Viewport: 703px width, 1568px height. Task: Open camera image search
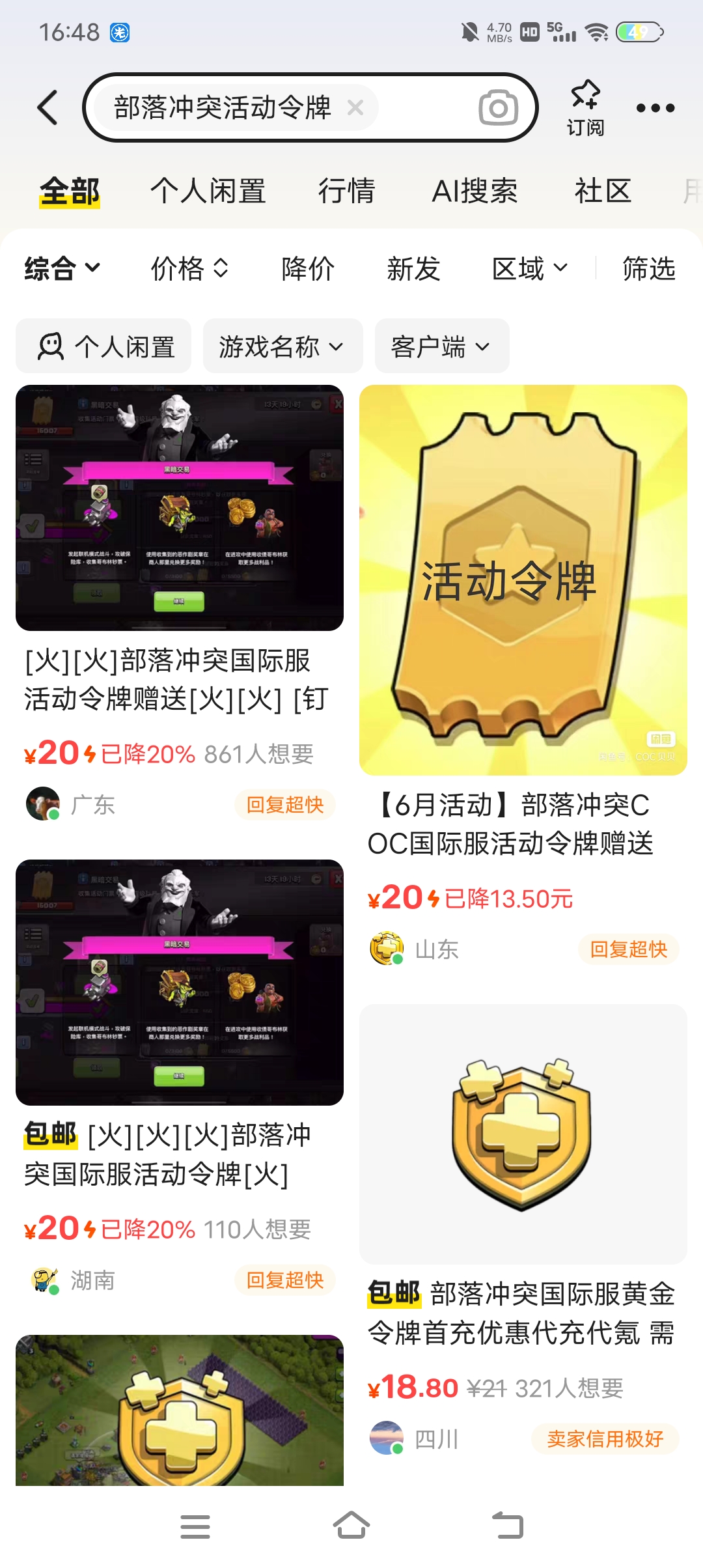(x=498, y=107)
